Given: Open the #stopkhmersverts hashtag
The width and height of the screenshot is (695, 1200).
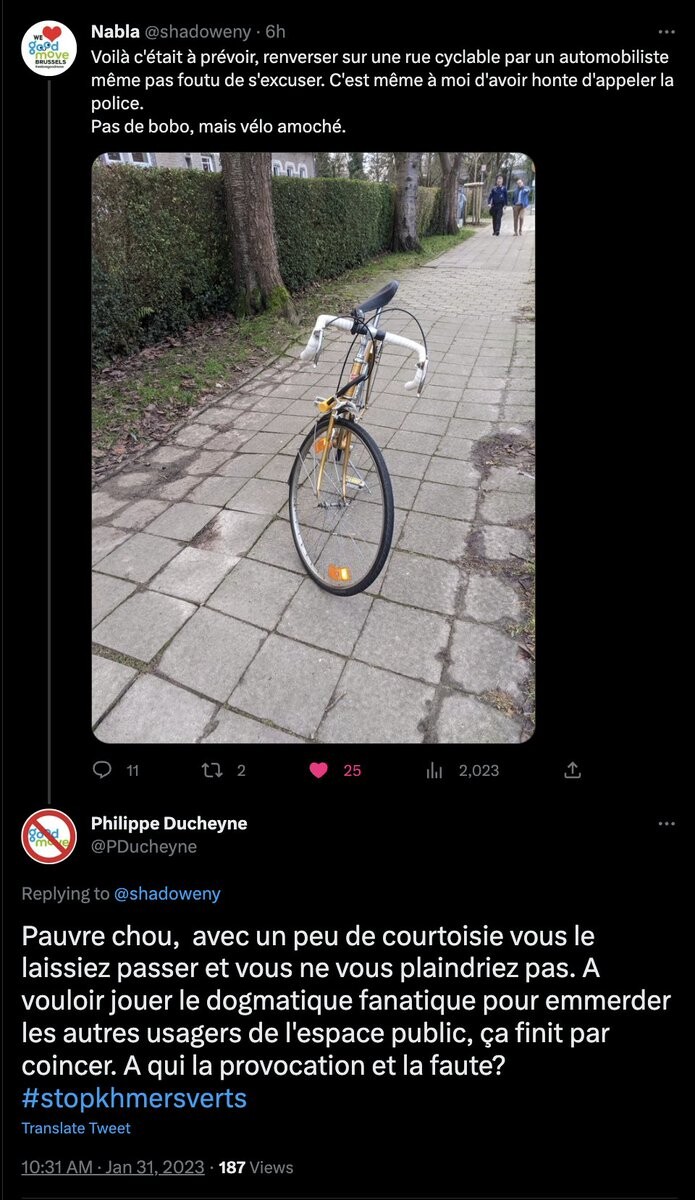Looking at the screenshot, I should (x=134, y=1098).
